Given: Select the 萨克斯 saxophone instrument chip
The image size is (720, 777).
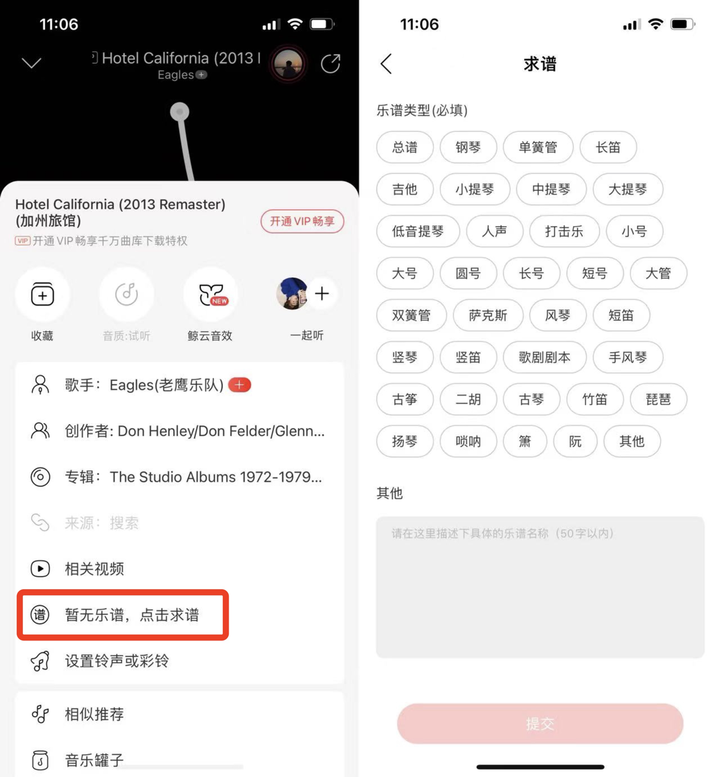Looking at the screenshot, I should coord(488,315).
